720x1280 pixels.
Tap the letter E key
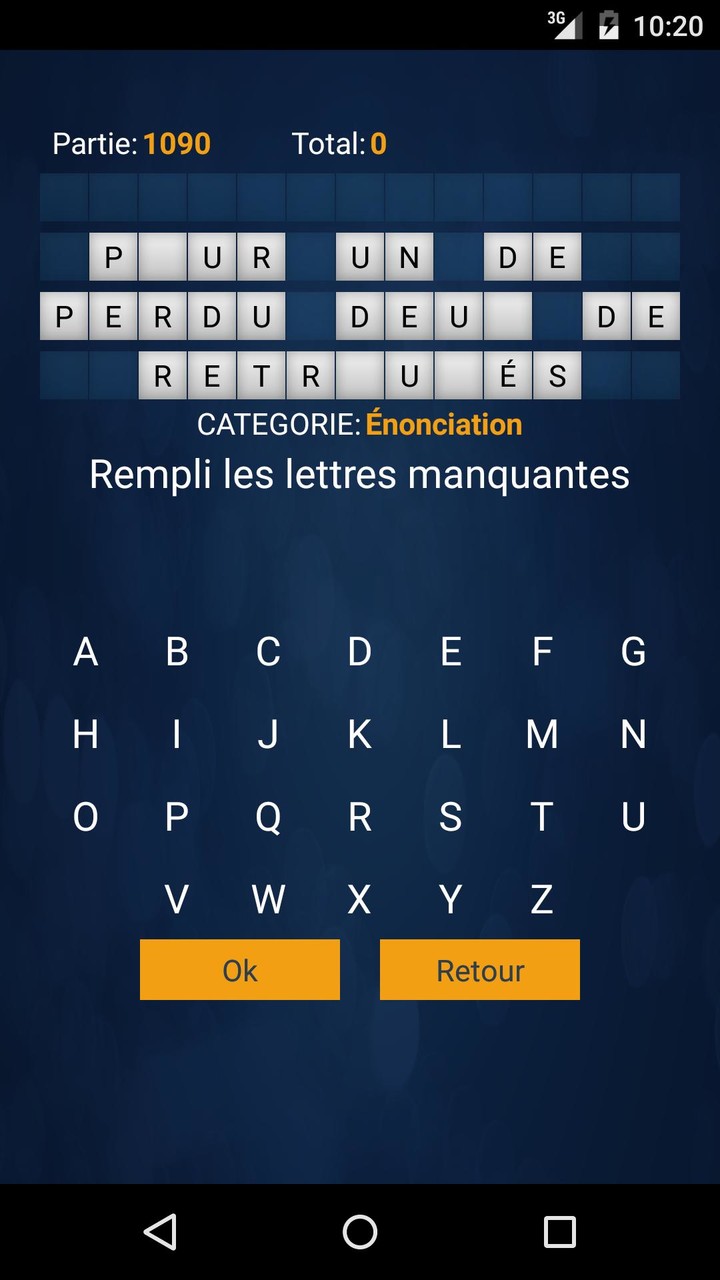(x=450, y=652)
